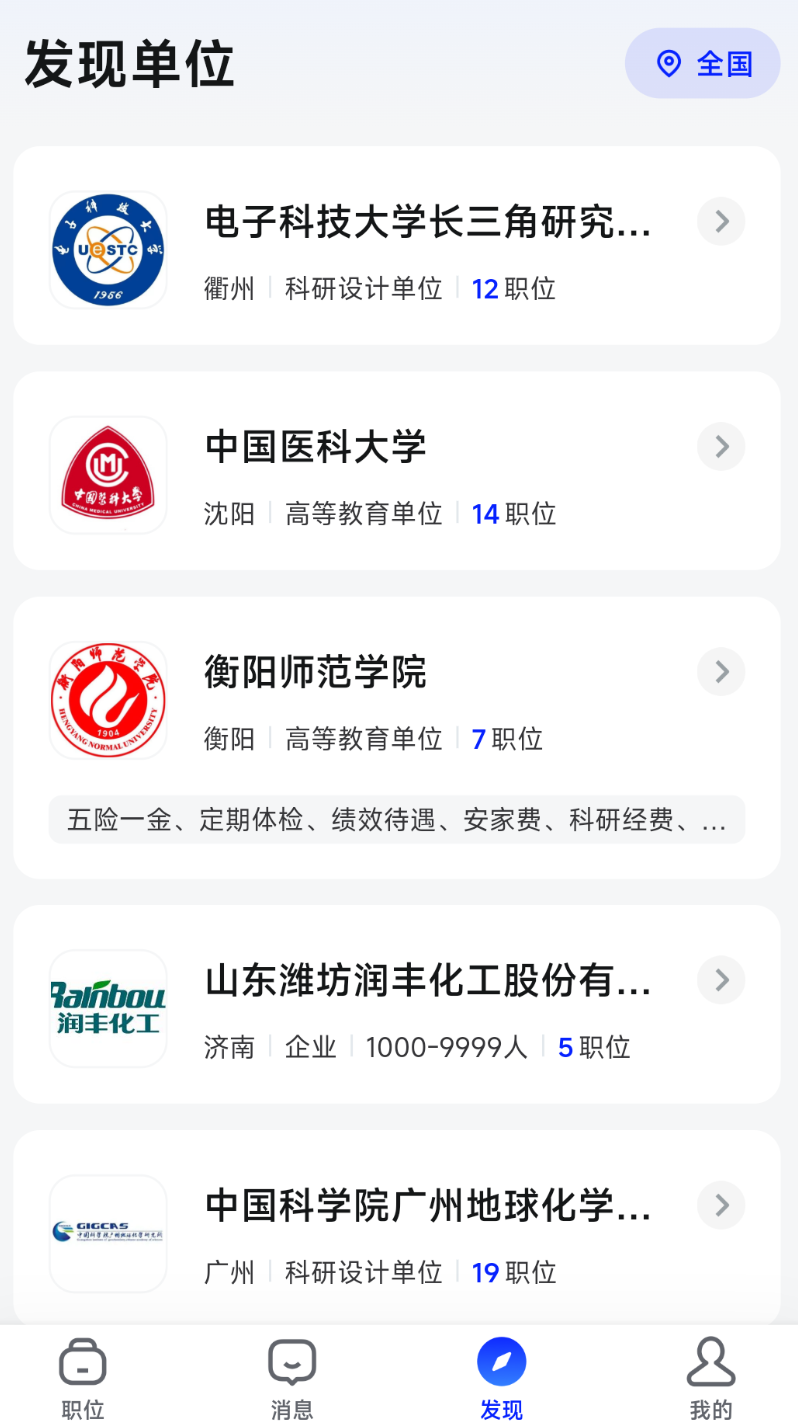Go to the 消息 tab
This screenshot has height=1424, width=798.
tap(292, 1378)
